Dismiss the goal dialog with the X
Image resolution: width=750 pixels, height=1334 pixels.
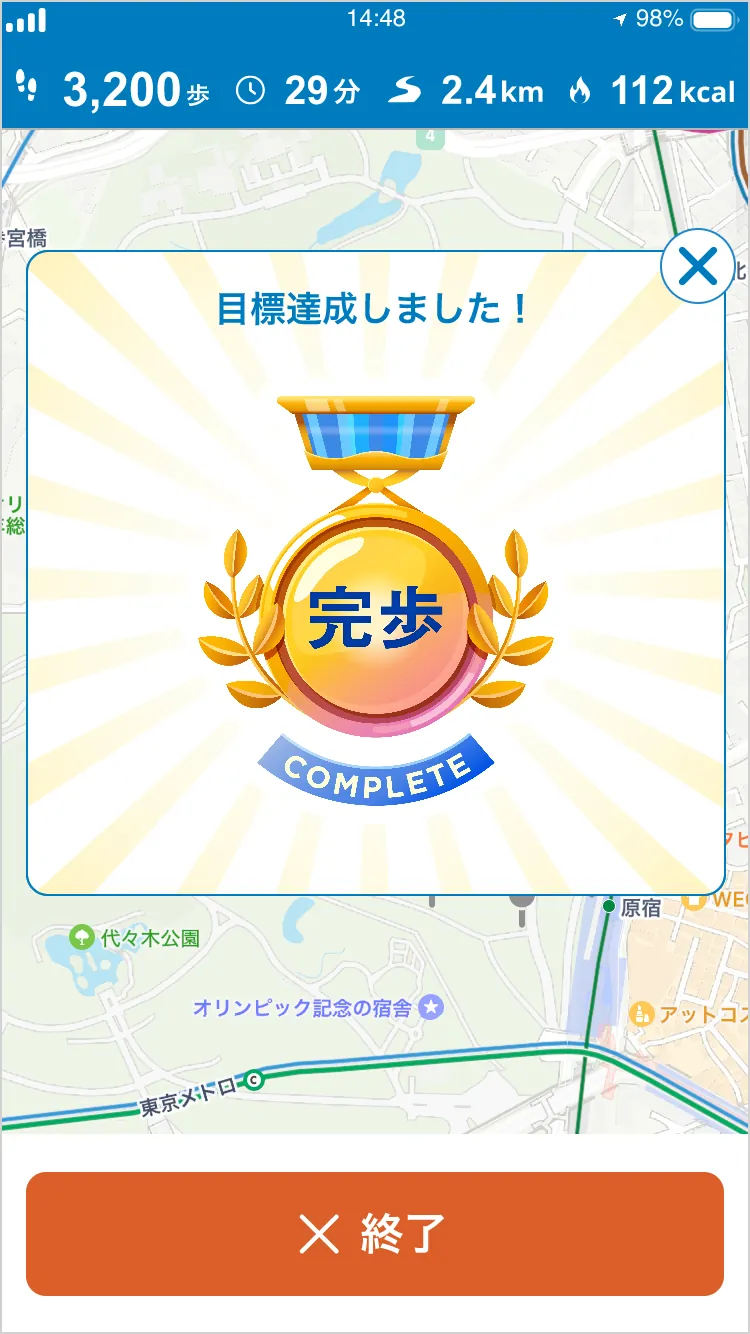point(700,266)
